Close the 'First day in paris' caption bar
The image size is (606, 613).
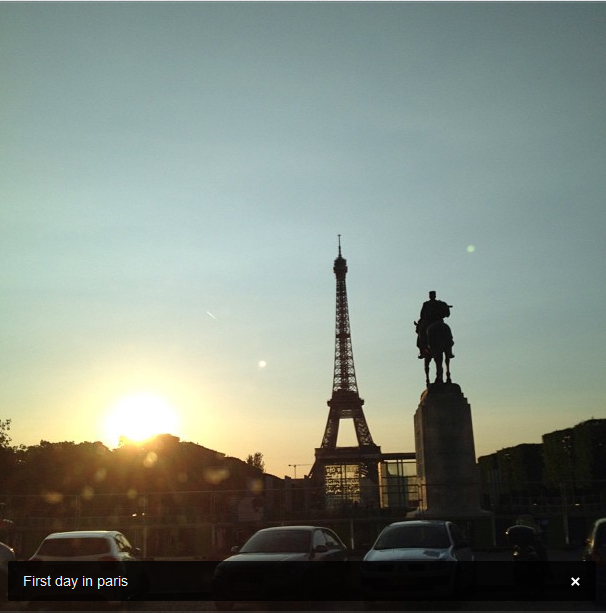coord(575,581)
